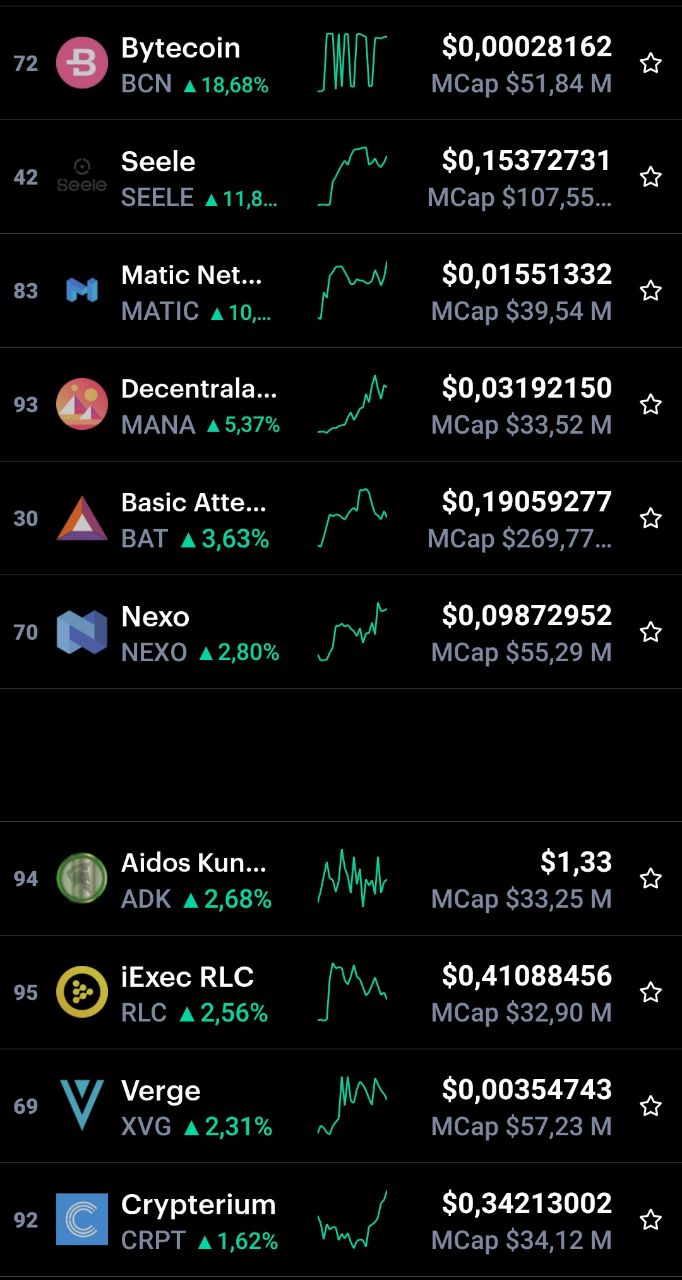Screen dimensions: 682x1280
Task: View the Nexo coin page
Action: (x=341, y=632)
